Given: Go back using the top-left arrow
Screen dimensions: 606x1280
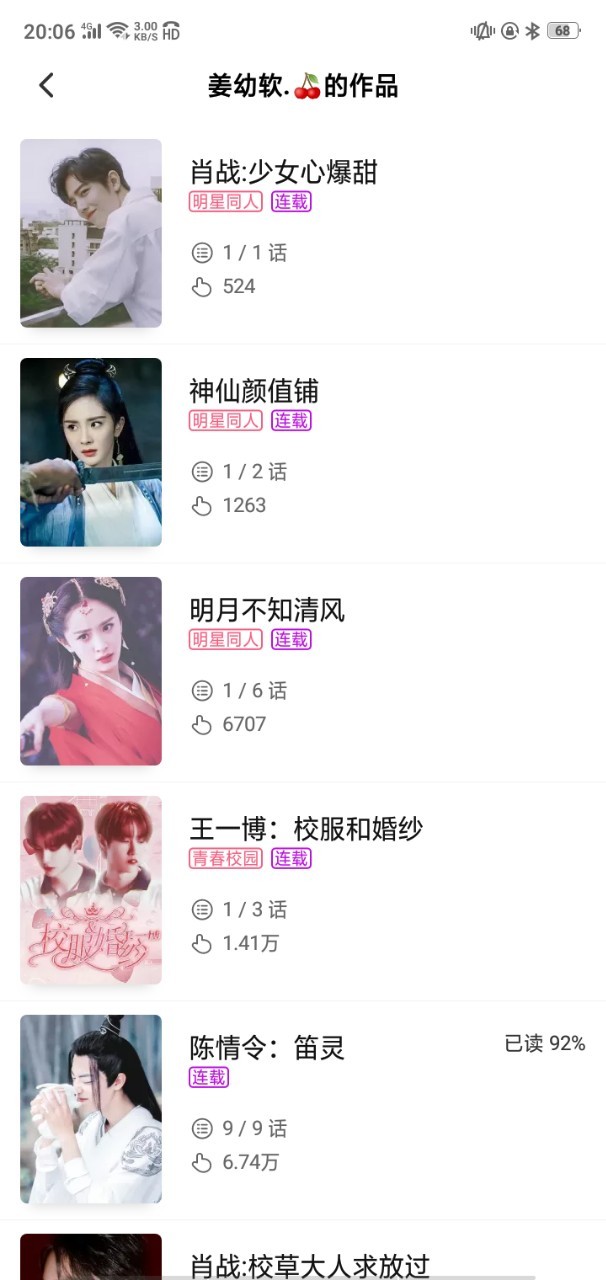Looking at the screenshot, I should pos(46,86).
